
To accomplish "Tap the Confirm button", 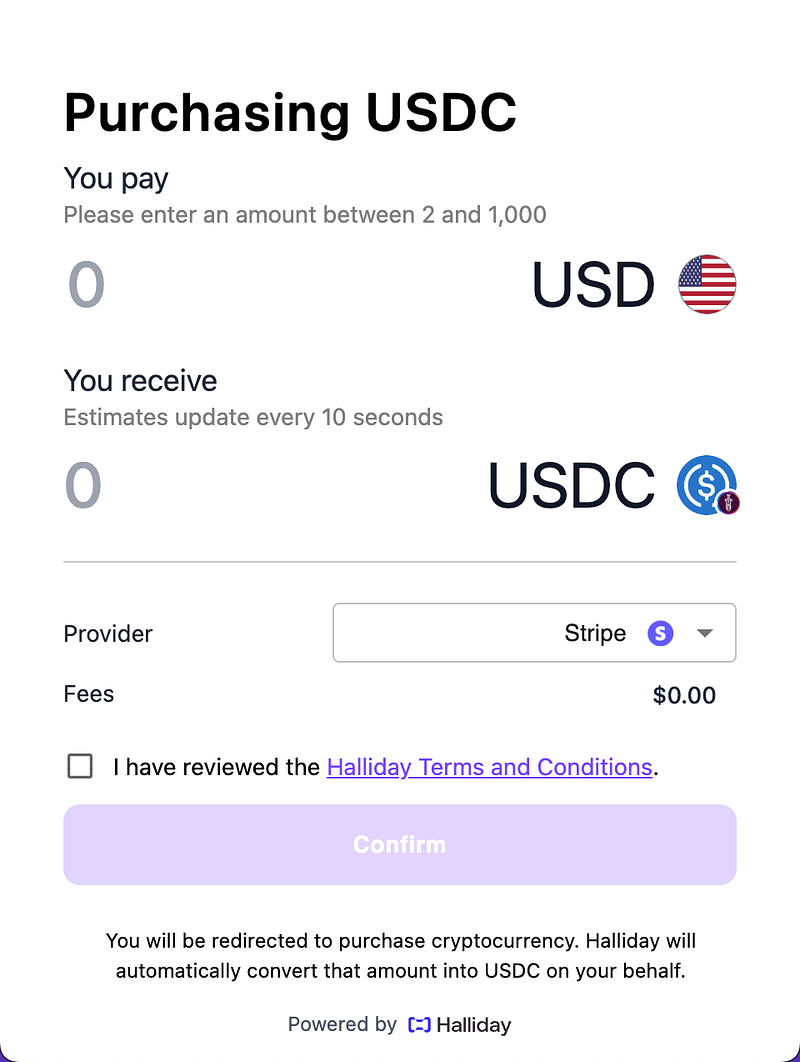I will [x=399, y=844].
